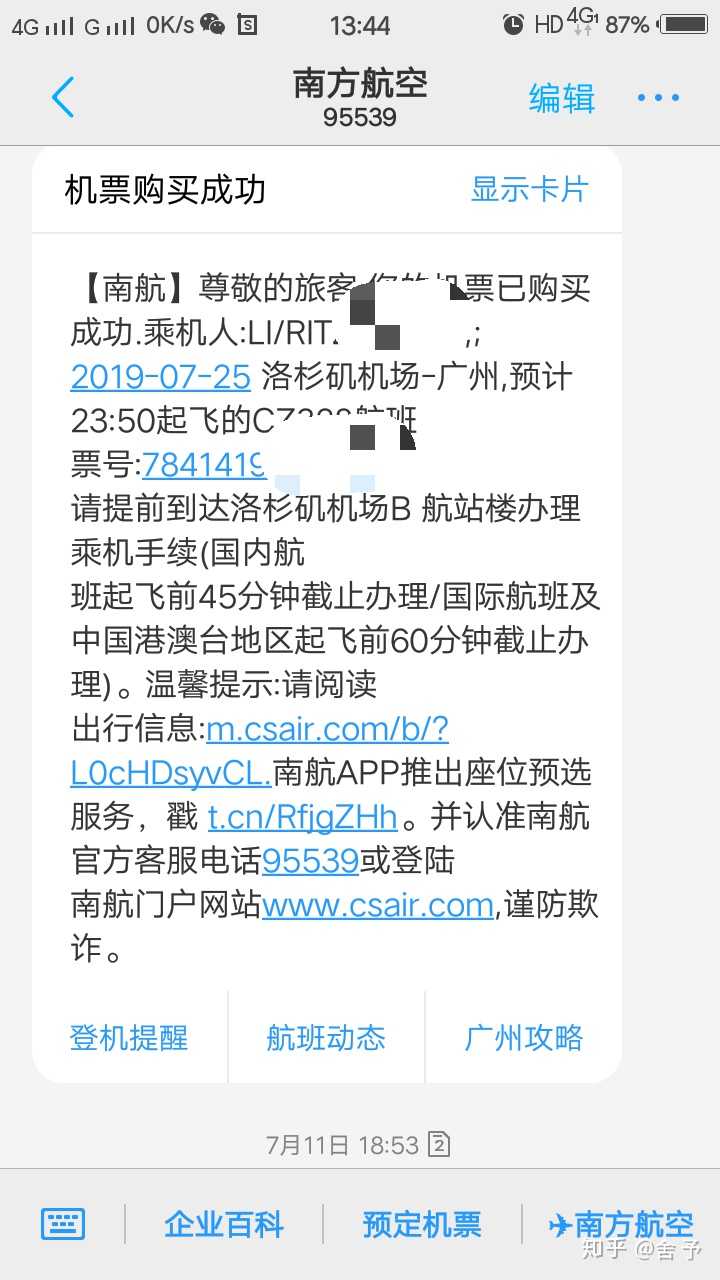The height and width of the screenshot is (1280, 720).
Task: Tap the back arrow to return
Action: pos(62,97)
